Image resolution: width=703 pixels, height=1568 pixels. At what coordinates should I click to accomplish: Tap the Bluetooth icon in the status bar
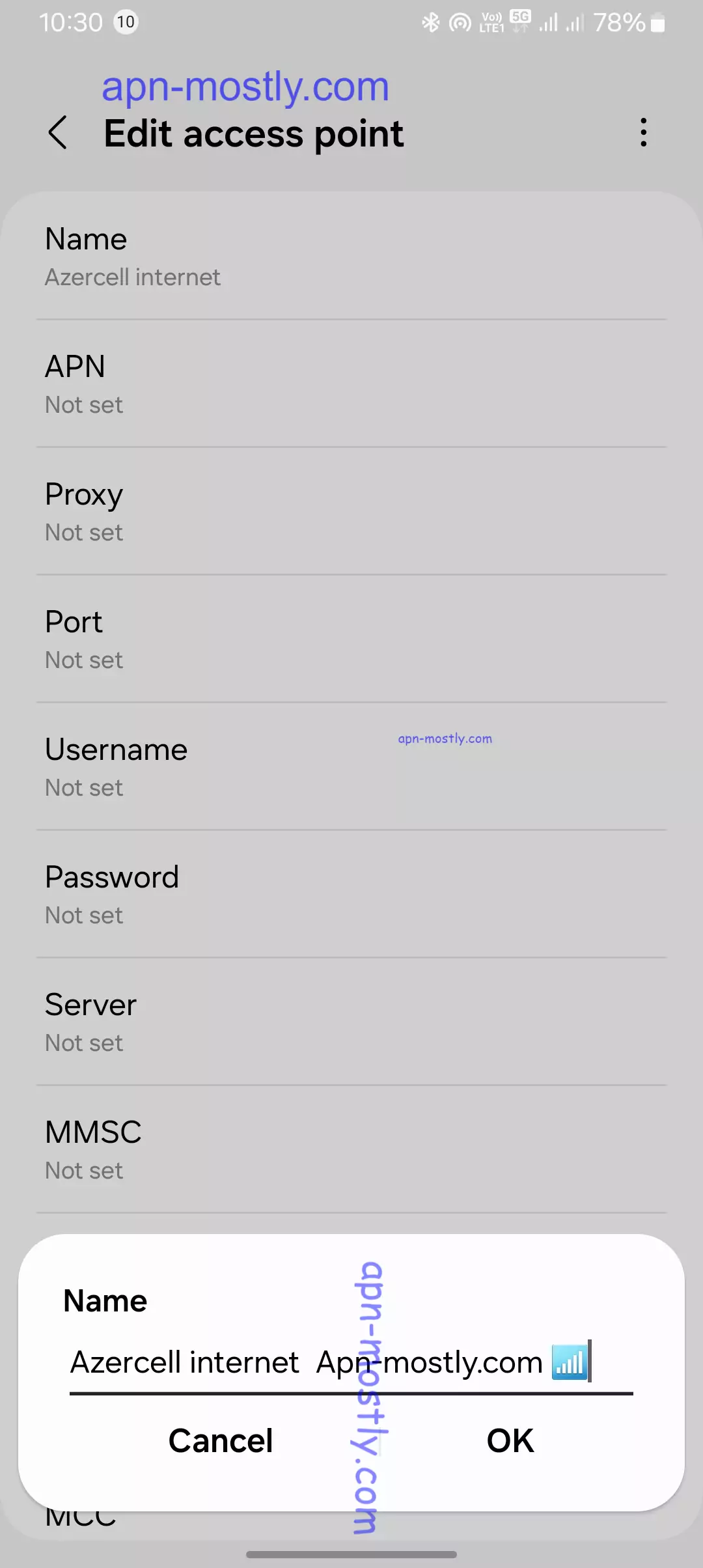tap(430, 21)
